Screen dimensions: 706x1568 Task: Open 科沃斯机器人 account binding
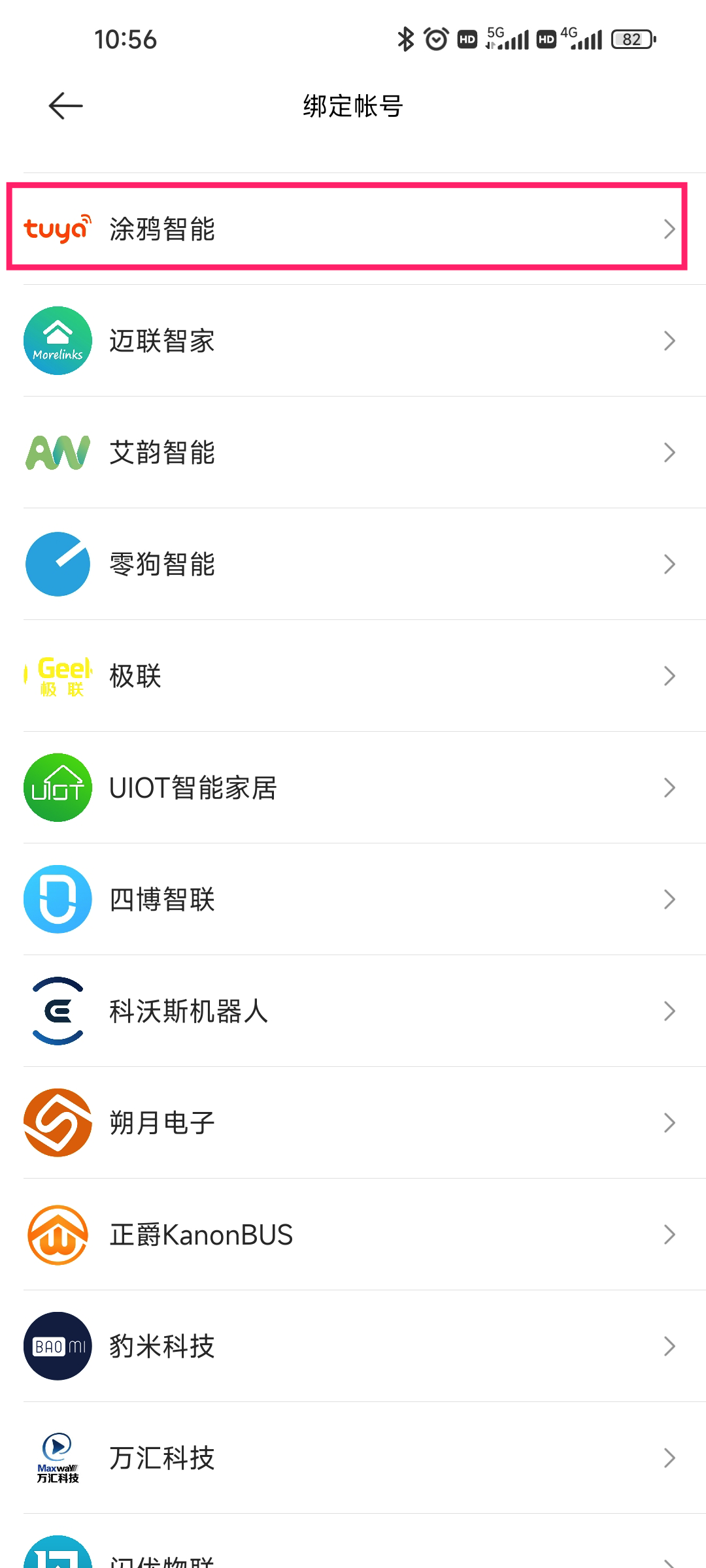point(353,1011)
